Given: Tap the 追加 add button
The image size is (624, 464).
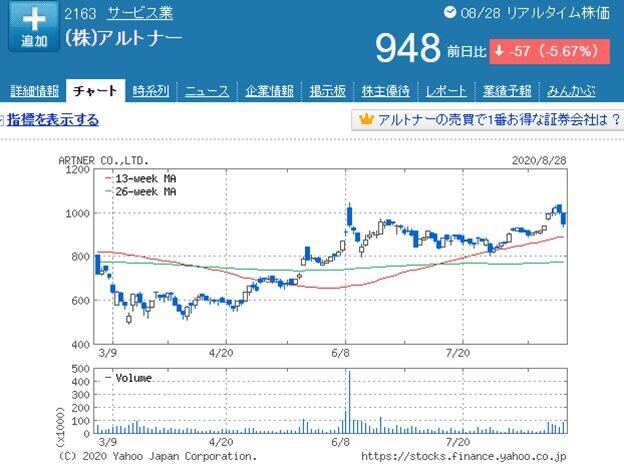Looking at the screenshot, I should [x=34, y=28].
